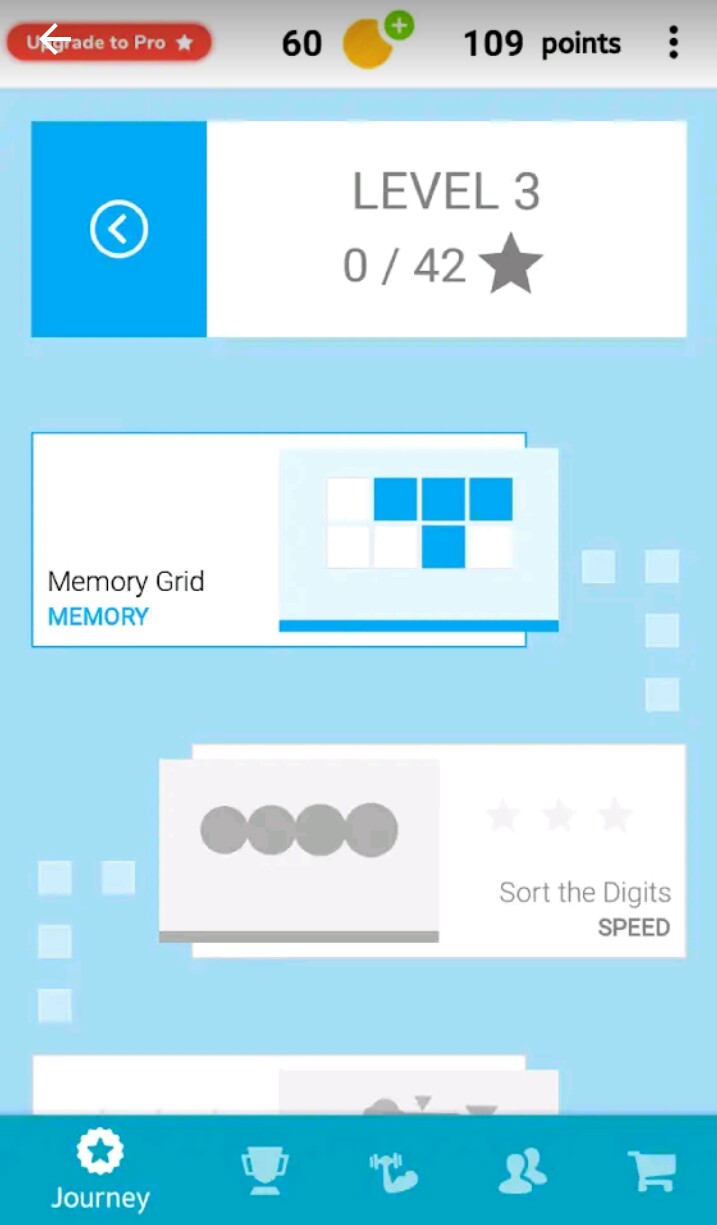Add more coins with the plus icon
This screenshot has height=1225, width=717.
pos(399,27)
